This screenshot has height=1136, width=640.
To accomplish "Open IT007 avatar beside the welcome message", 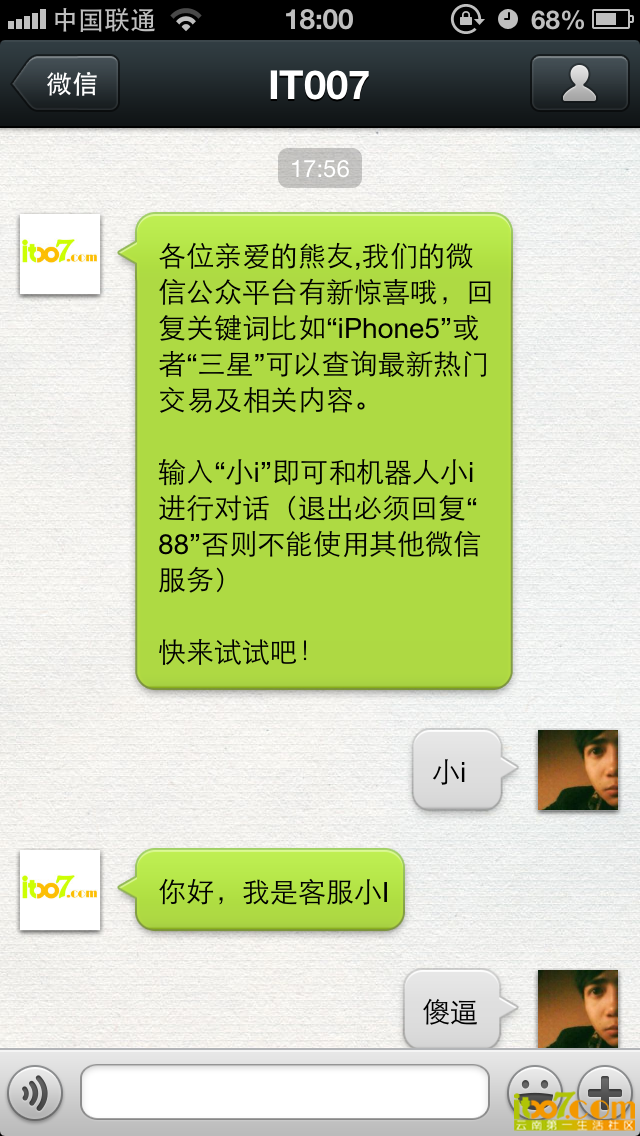I will [x=60, y=254].
